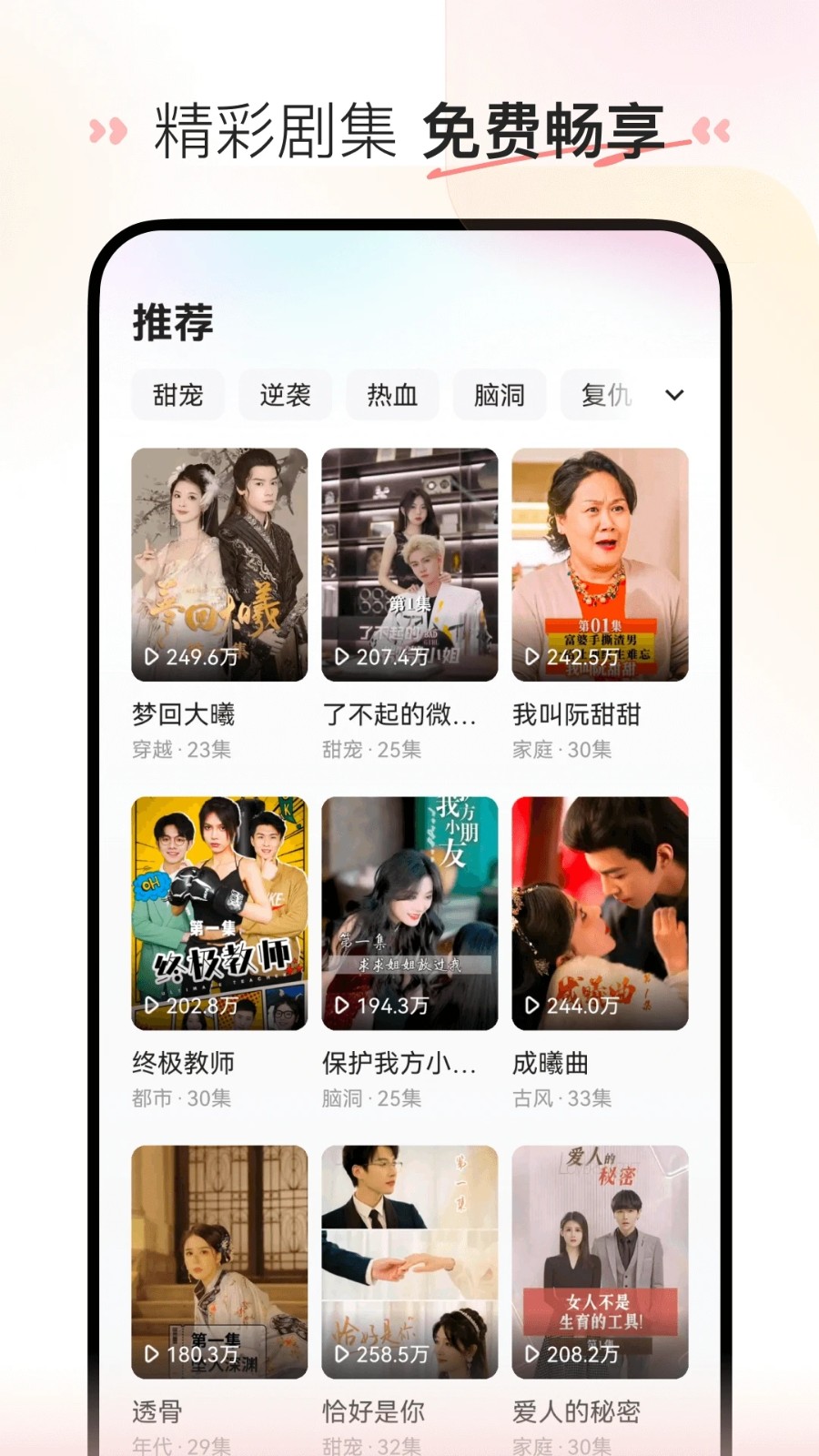The image size is (819, 1456).
Task: Click the play icon on 我叫阮甜甜
Action: pos(532,655)
